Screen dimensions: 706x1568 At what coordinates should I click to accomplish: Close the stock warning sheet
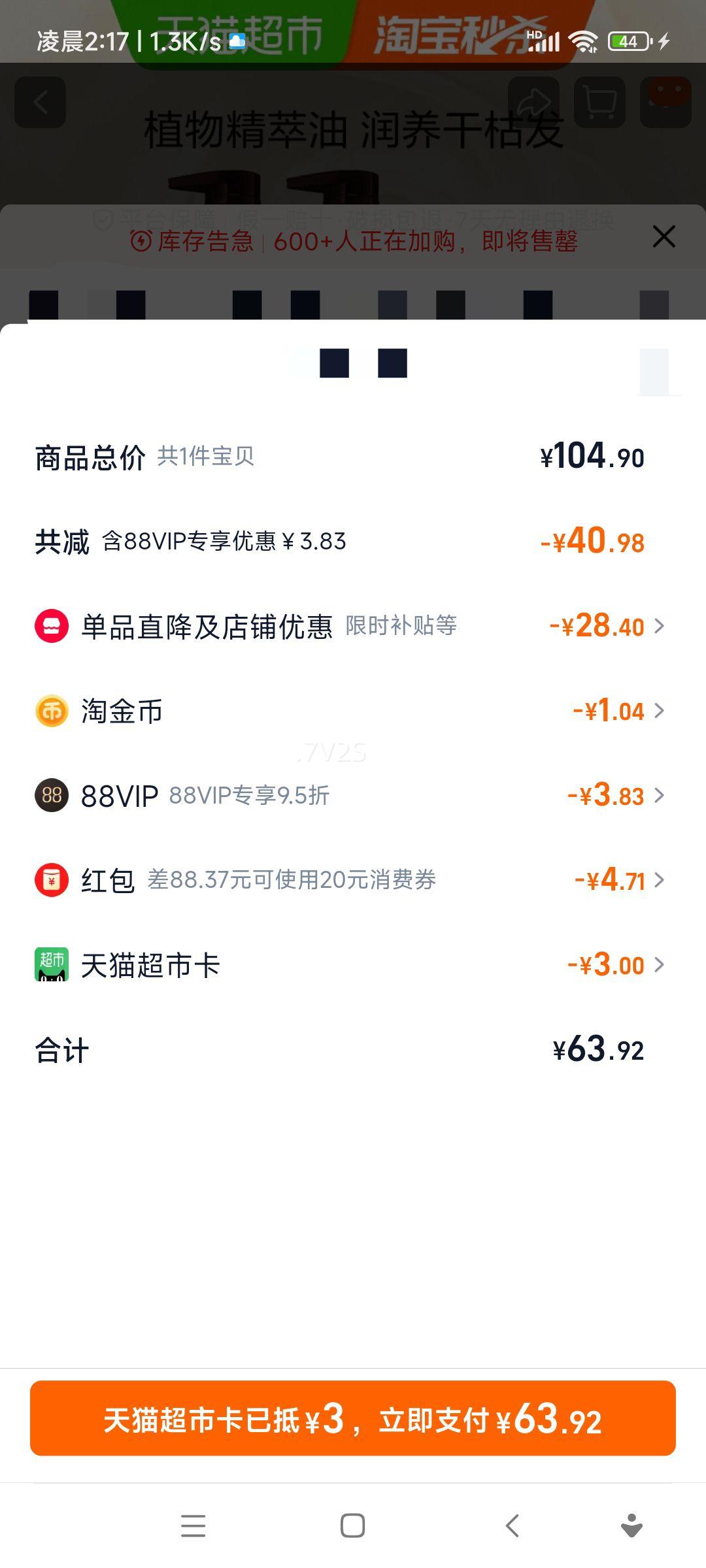point(664,237)
